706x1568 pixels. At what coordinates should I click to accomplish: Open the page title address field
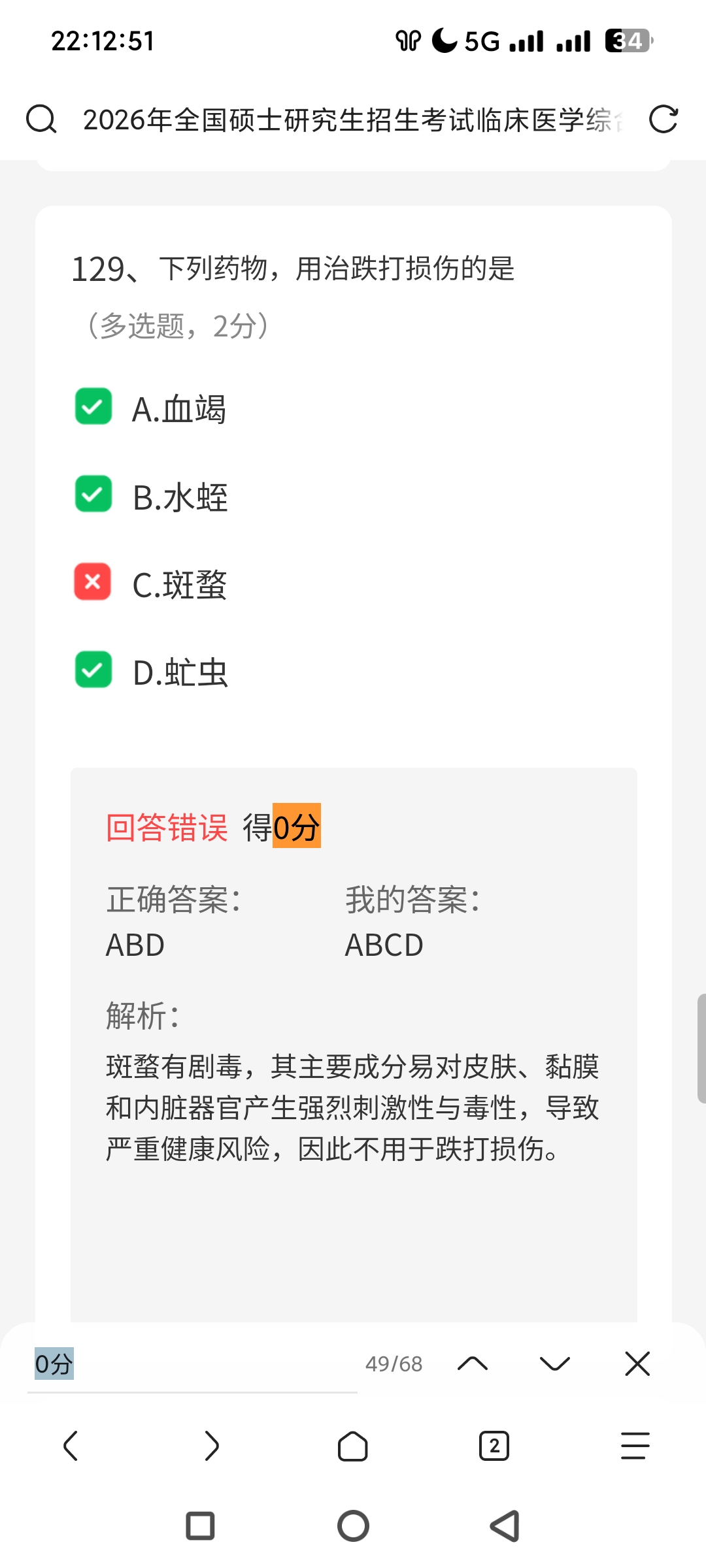click(x=353, y=120)
